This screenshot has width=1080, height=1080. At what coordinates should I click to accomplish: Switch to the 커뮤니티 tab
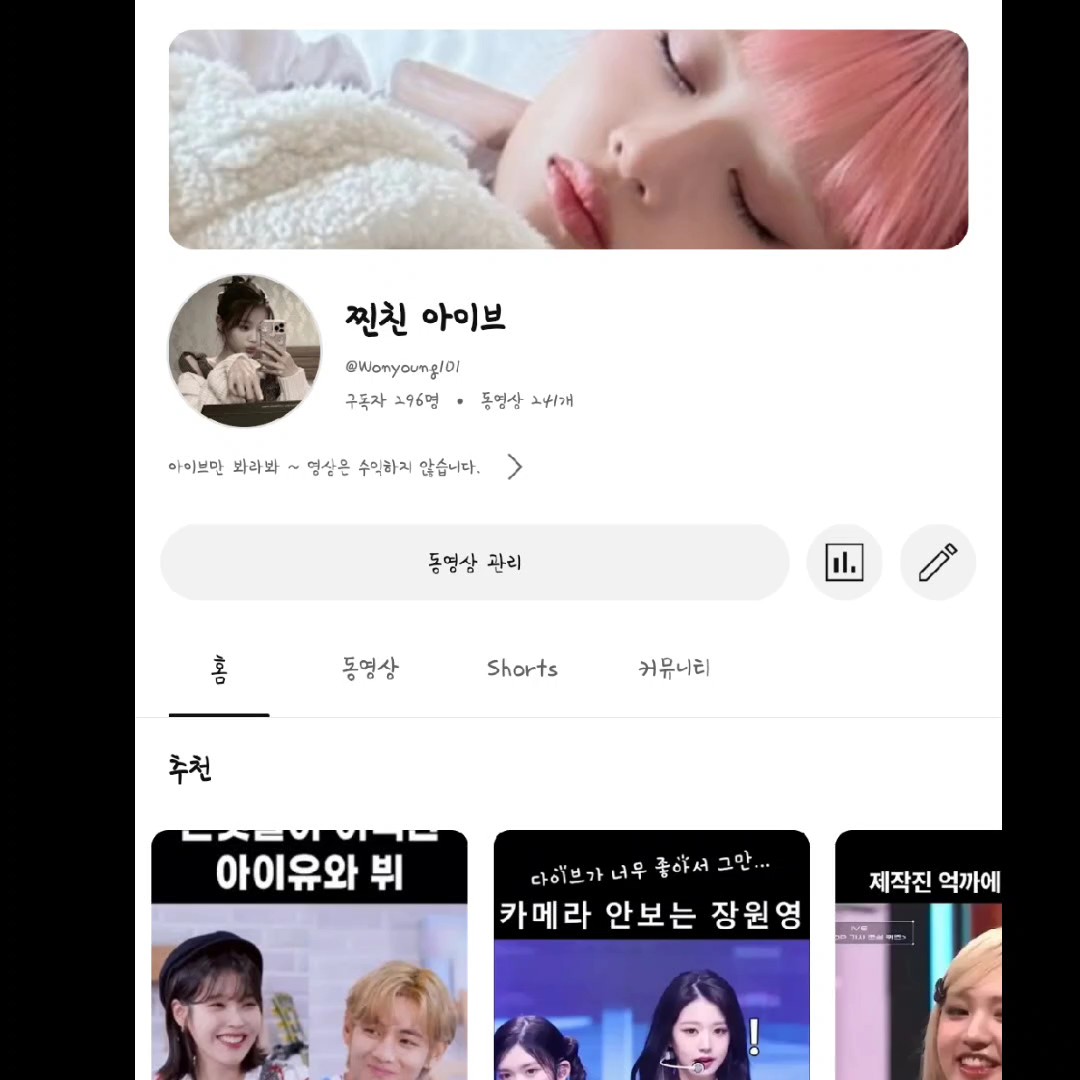tap(674, 668)
